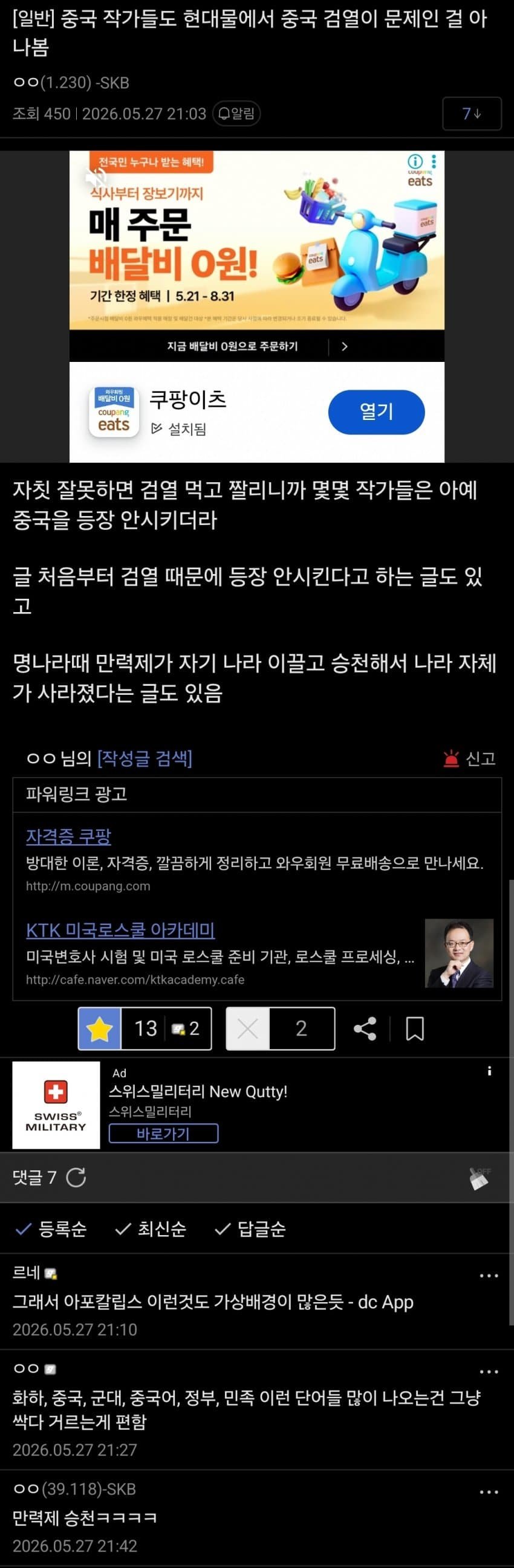
Task: Refresh the comments list
Action: [76, 1177]
